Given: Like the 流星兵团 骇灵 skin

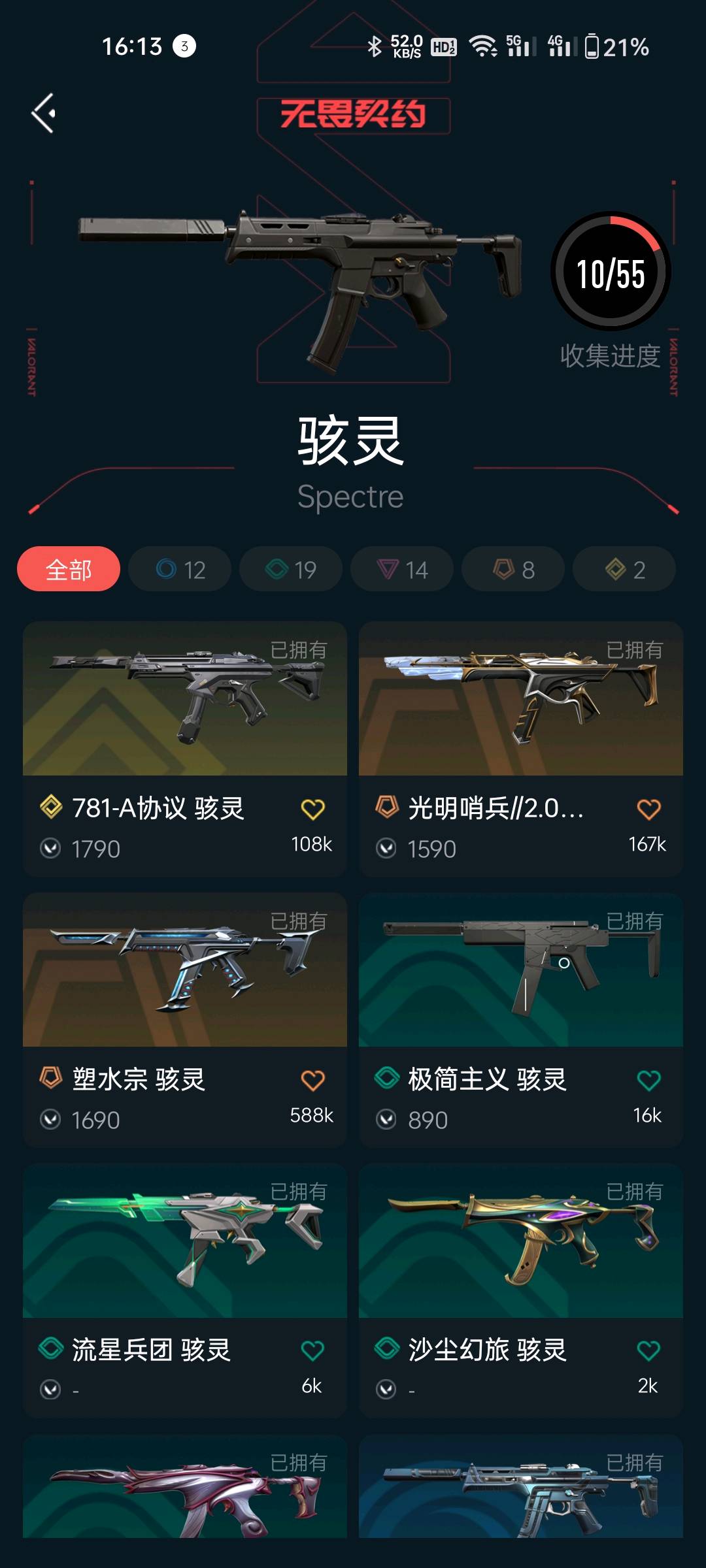Looking at the screenshot, I should pyautogui.click(x=312, y=1350).
